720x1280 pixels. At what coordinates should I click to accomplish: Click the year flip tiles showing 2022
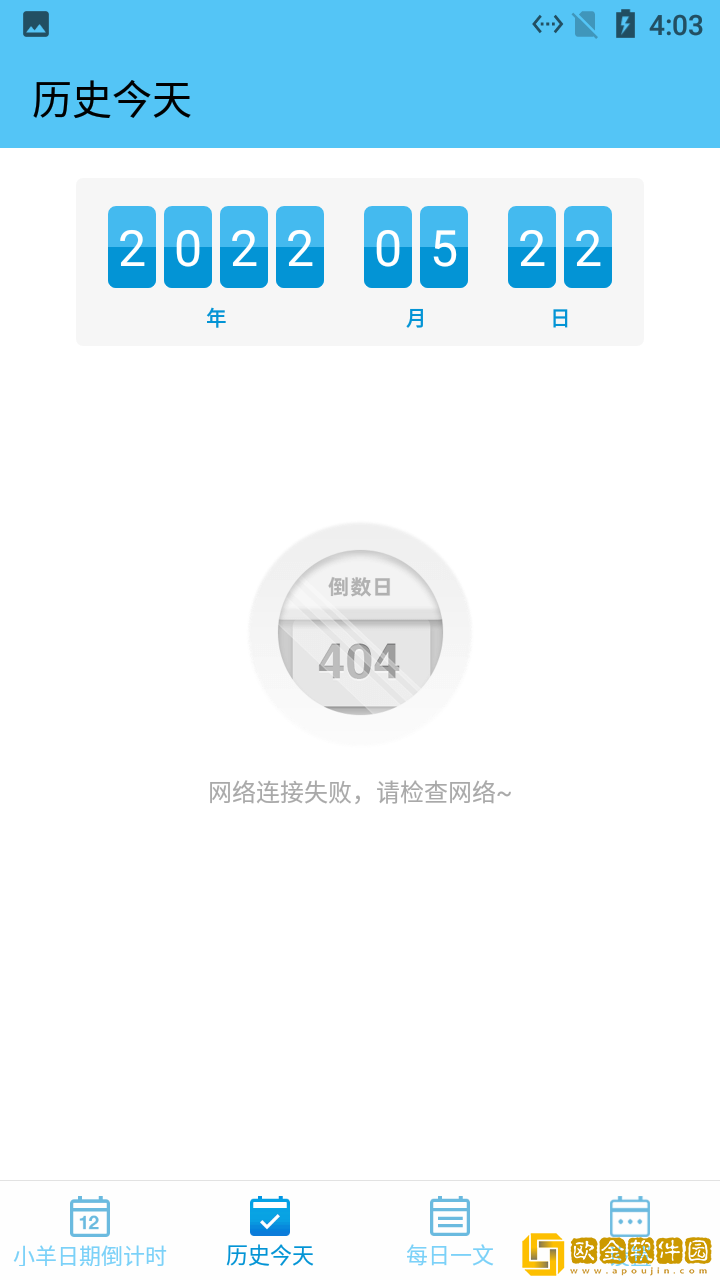pos(216,248)
